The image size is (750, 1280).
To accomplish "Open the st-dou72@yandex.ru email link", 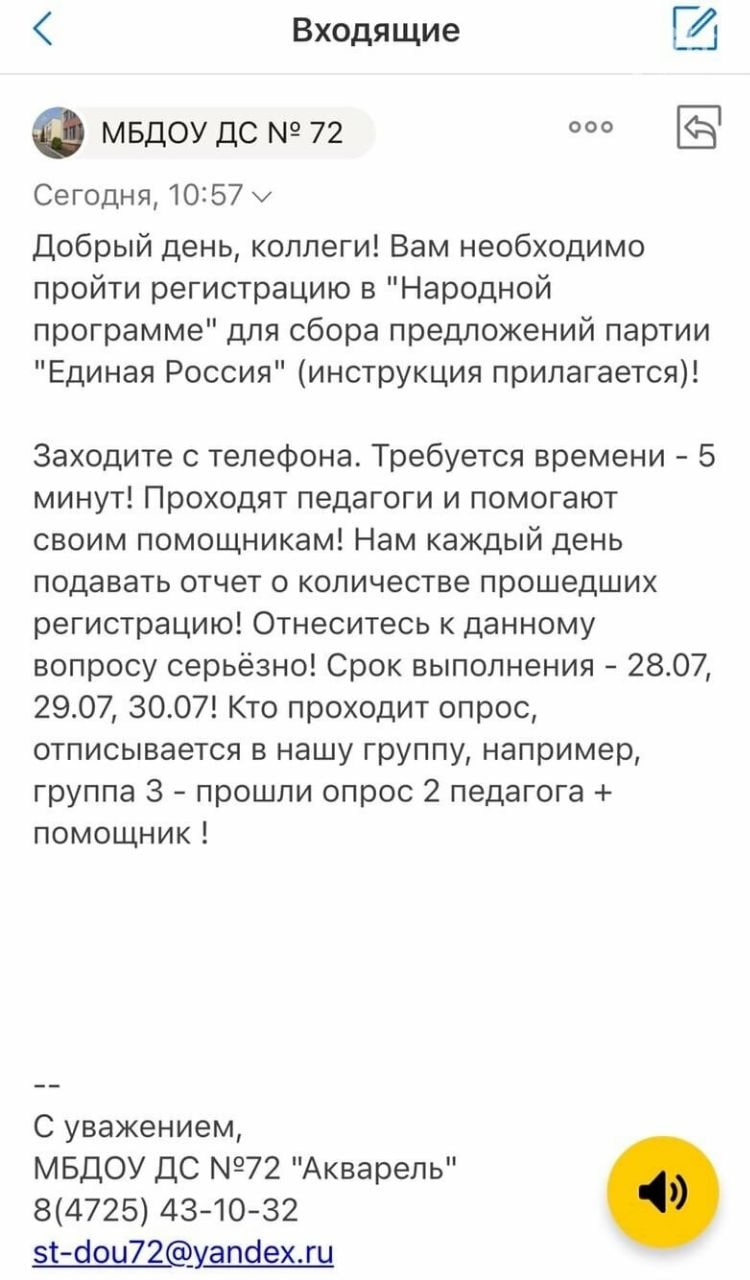I will point(183,1252).
